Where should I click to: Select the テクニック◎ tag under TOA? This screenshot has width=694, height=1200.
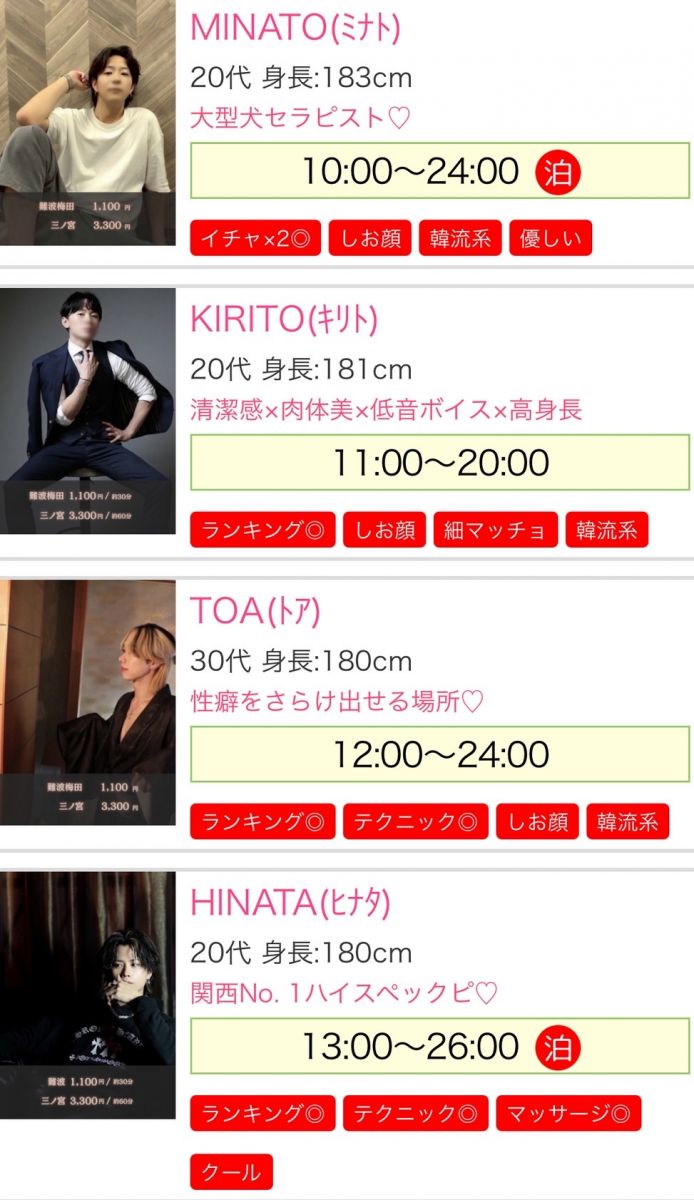[415, 822]
